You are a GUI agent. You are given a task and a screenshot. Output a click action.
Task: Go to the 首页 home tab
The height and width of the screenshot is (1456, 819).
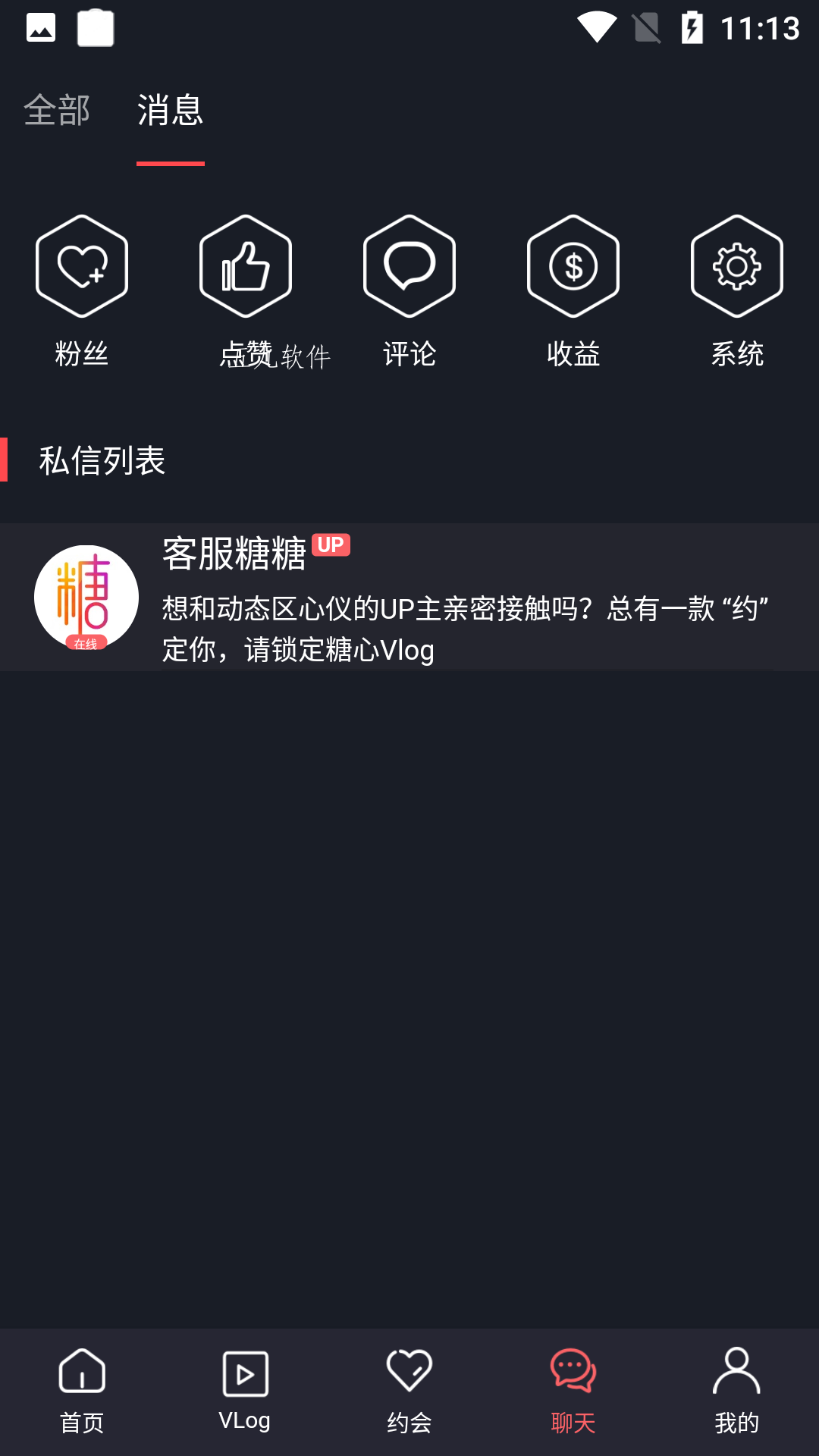click(82, 1392)
